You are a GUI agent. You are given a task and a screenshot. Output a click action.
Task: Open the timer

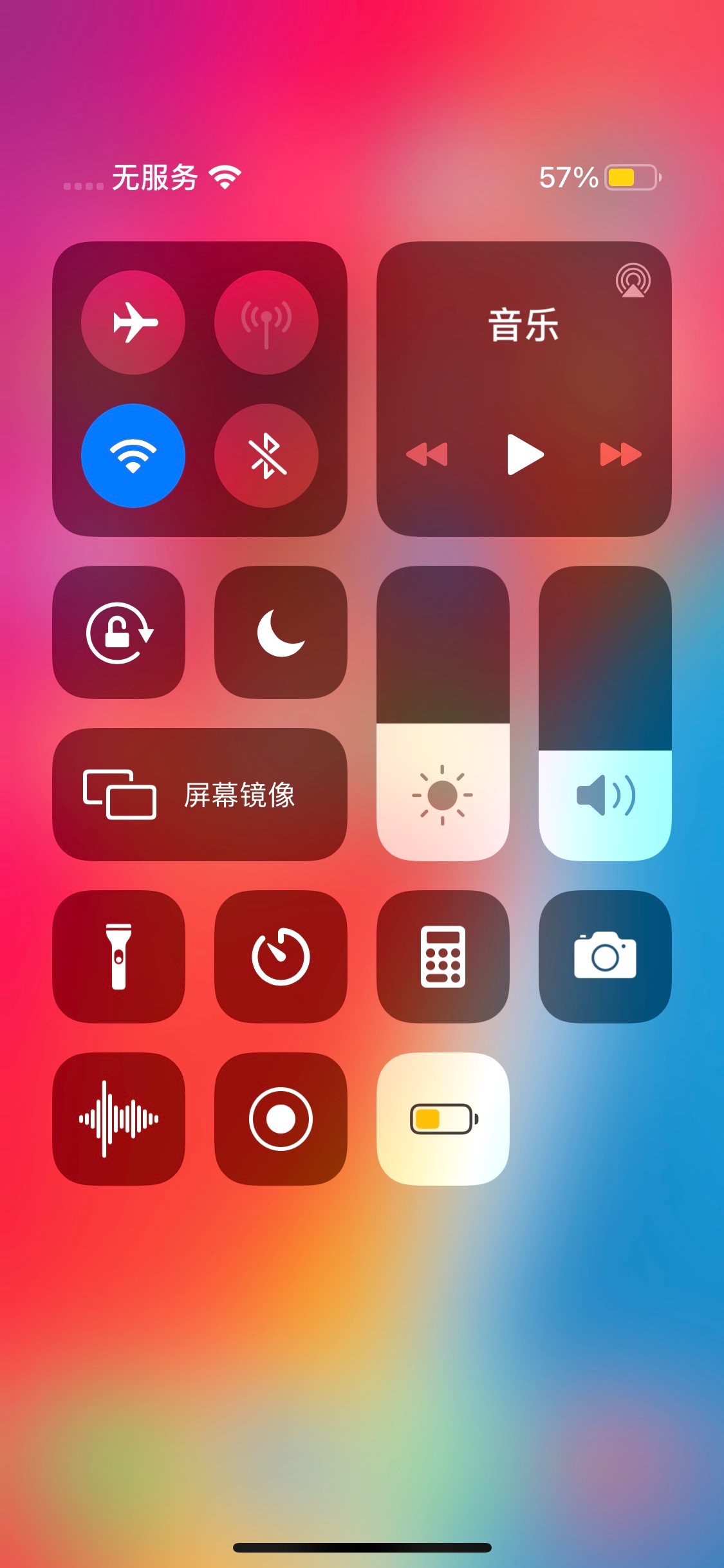[x=281, y=957]
